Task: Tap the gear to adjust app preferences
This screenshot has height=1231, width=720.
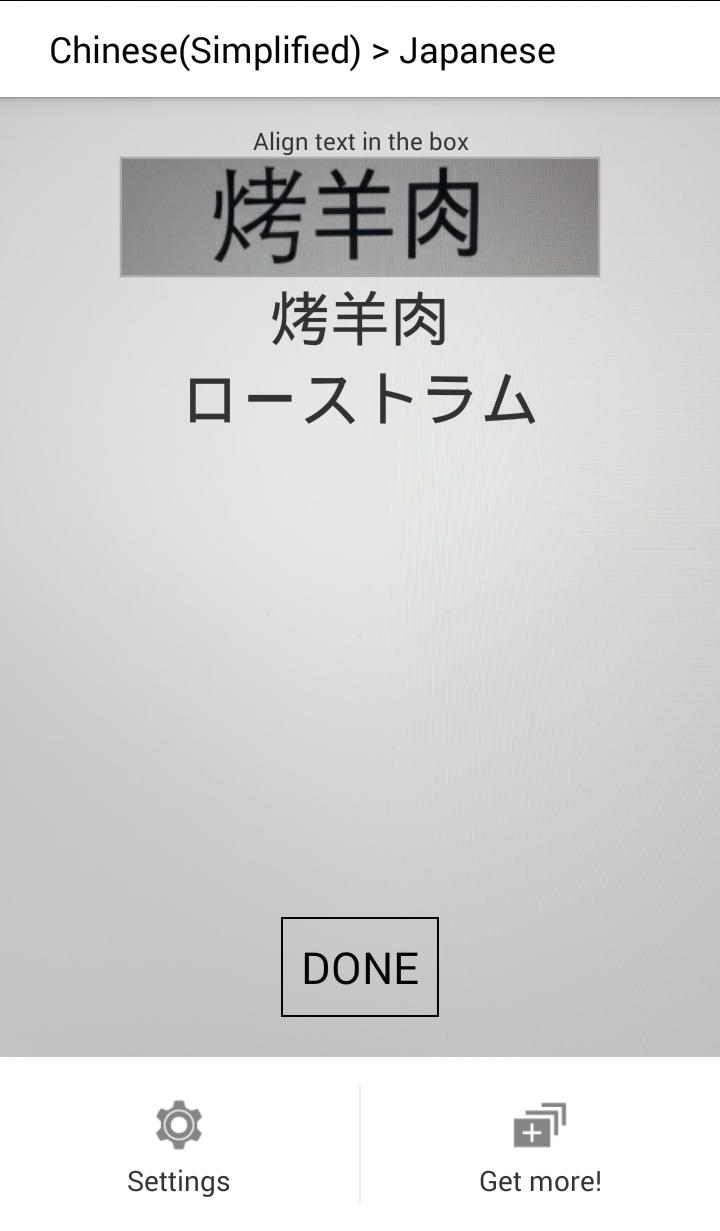Action: point(179,1125)
